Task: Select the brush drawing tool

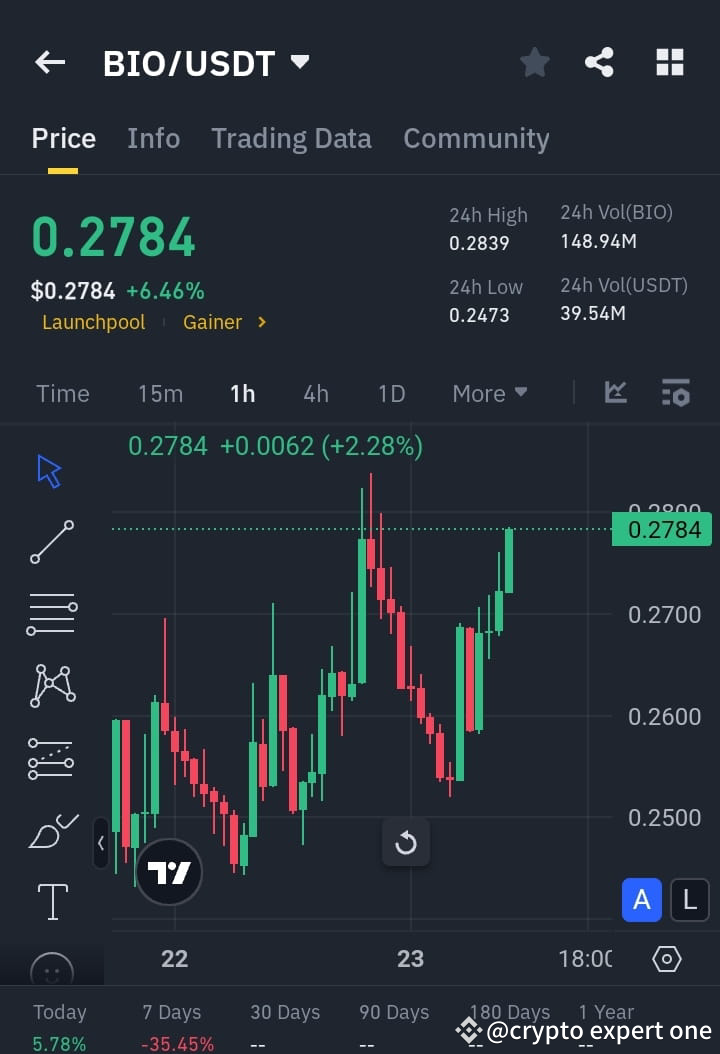Action: (50, 831)
